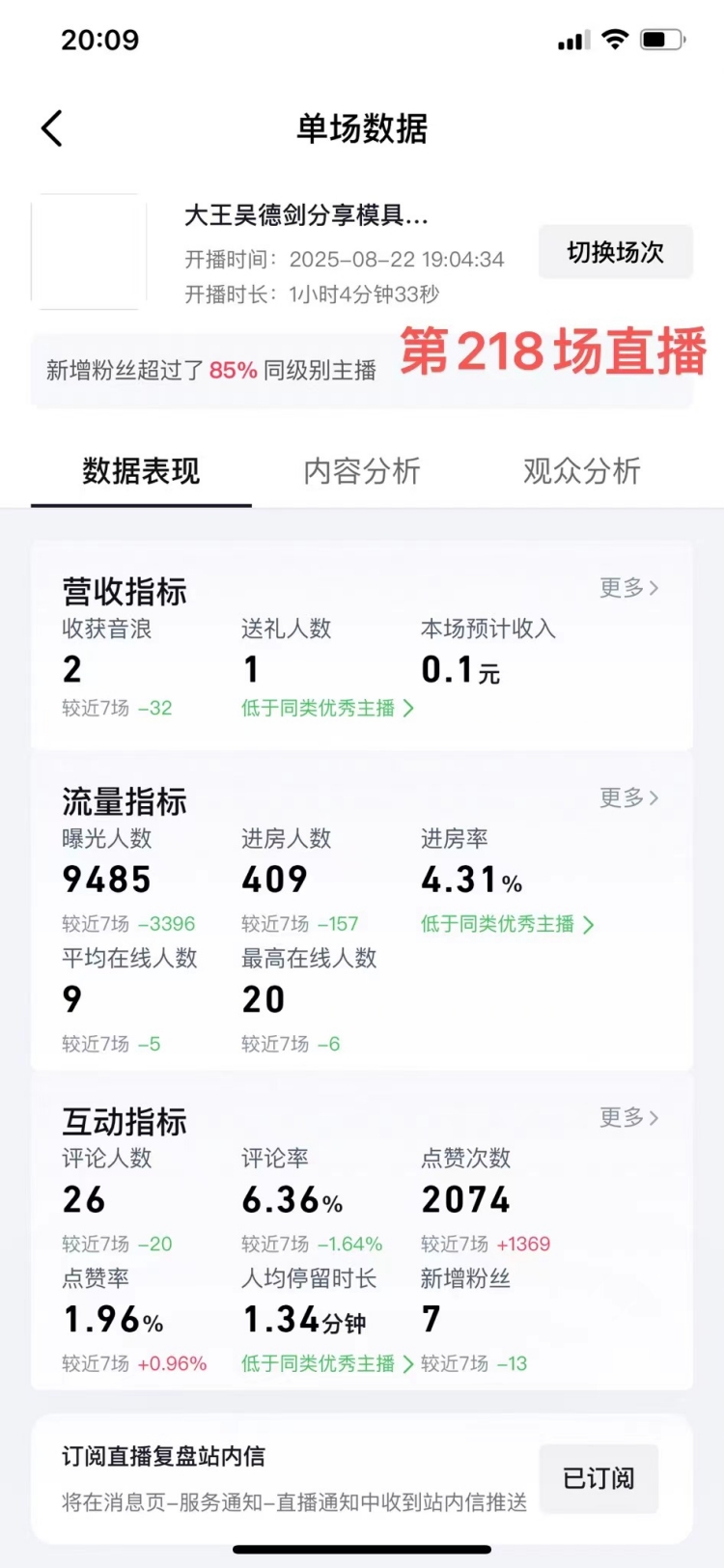Tap the 已订阅 subscription button

(x=598, y=1478)
